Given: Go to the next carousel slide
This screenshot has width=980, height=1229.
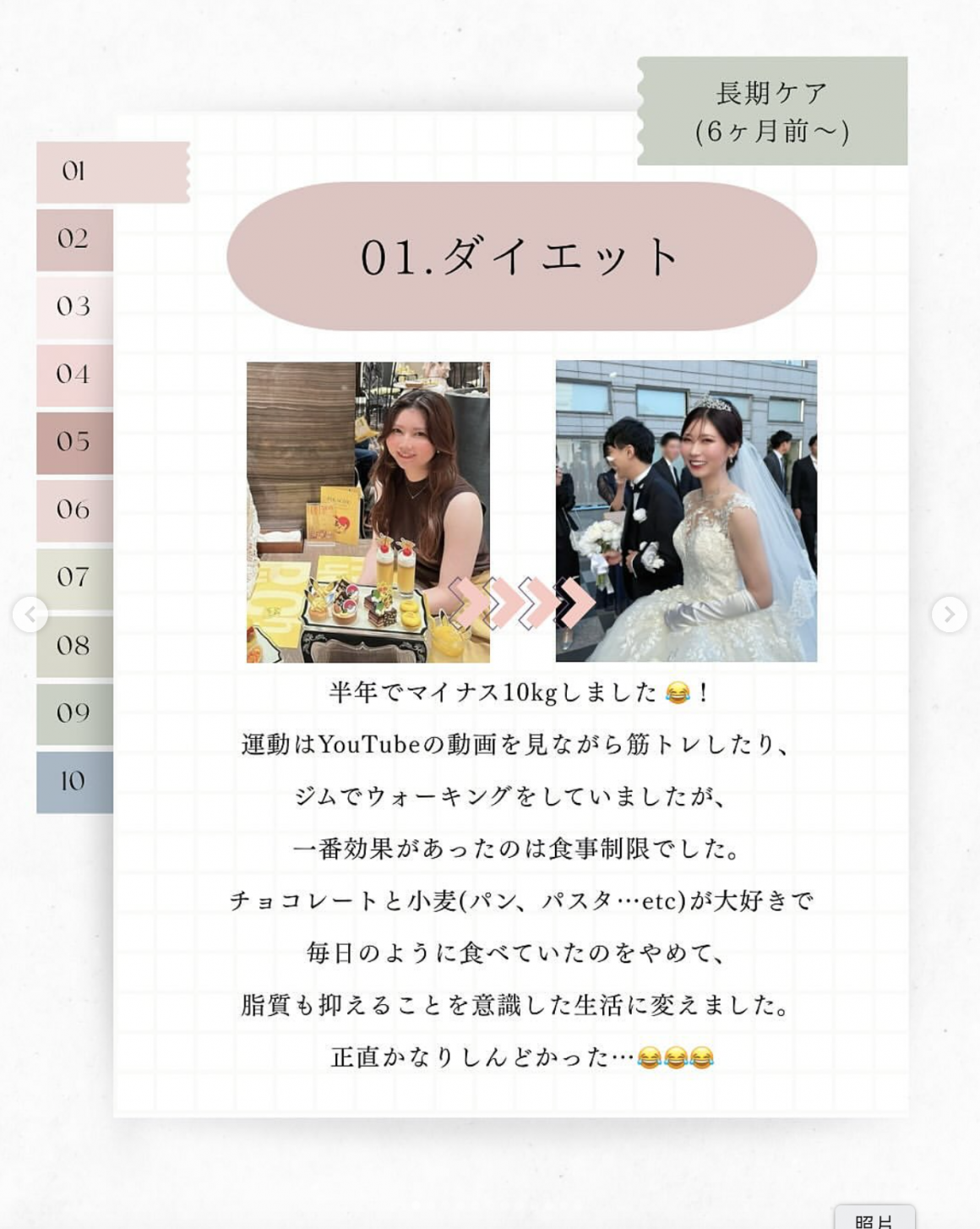Looking at the screenshot, I should [949, 614].
